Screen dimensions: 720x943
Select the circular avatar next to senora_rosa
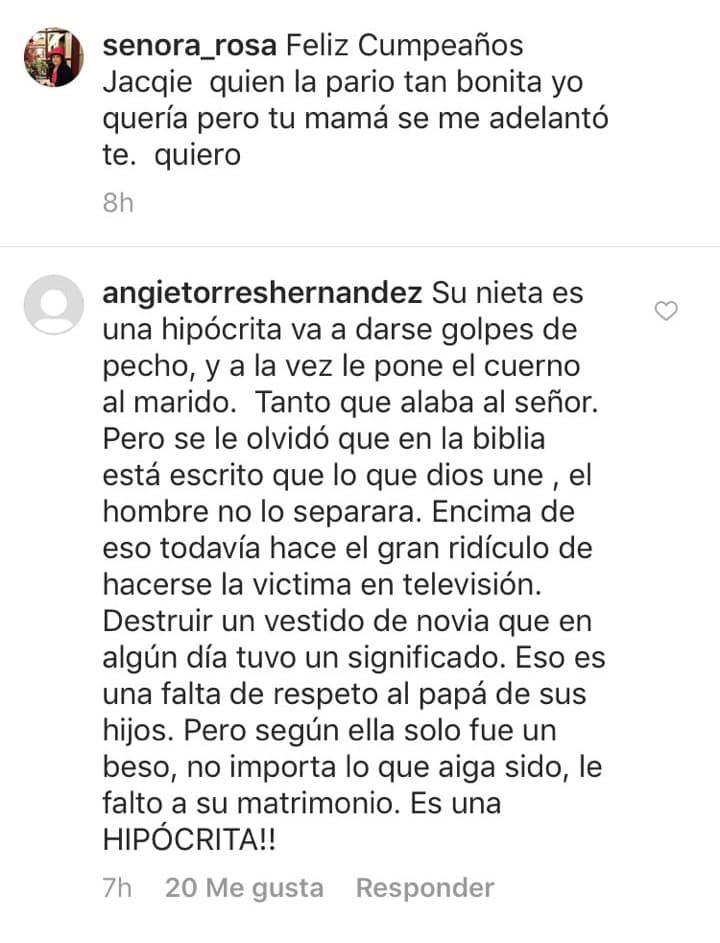coord(57,57)
